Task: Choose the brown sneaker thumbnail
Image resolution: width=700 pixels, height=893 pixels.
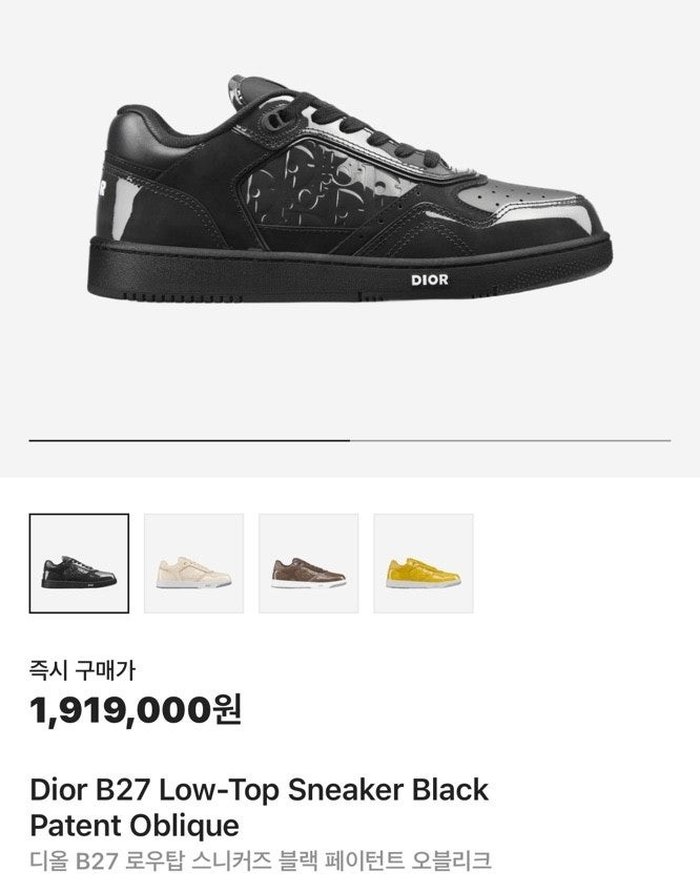Action: [309, 563]
